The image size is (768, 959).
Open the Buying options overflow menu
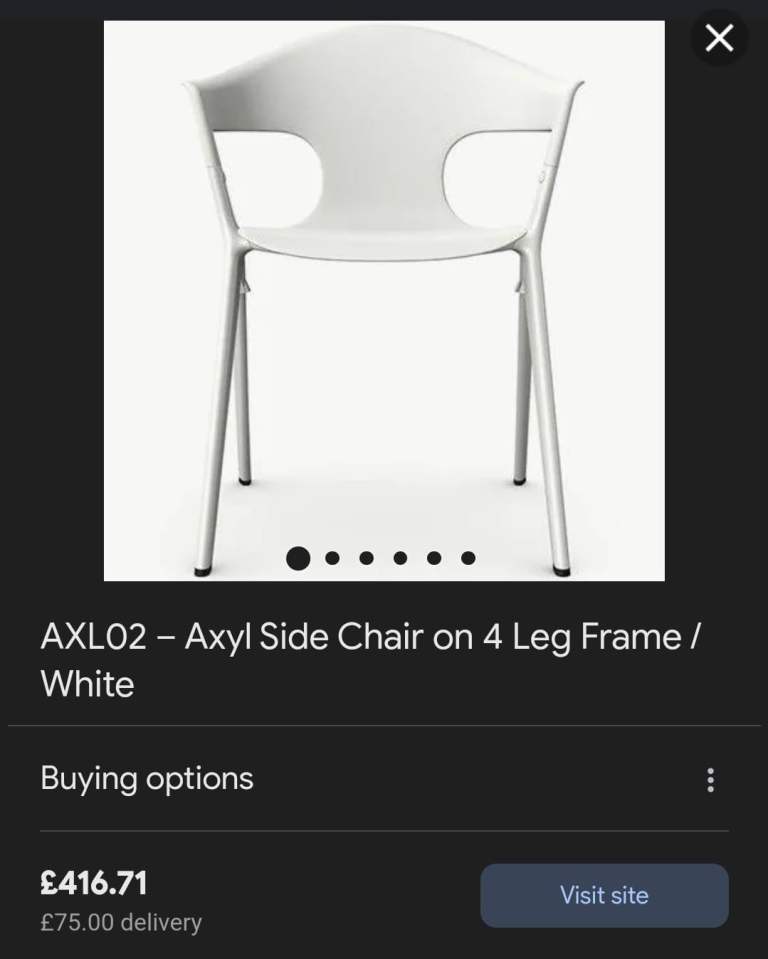[710, 780]
